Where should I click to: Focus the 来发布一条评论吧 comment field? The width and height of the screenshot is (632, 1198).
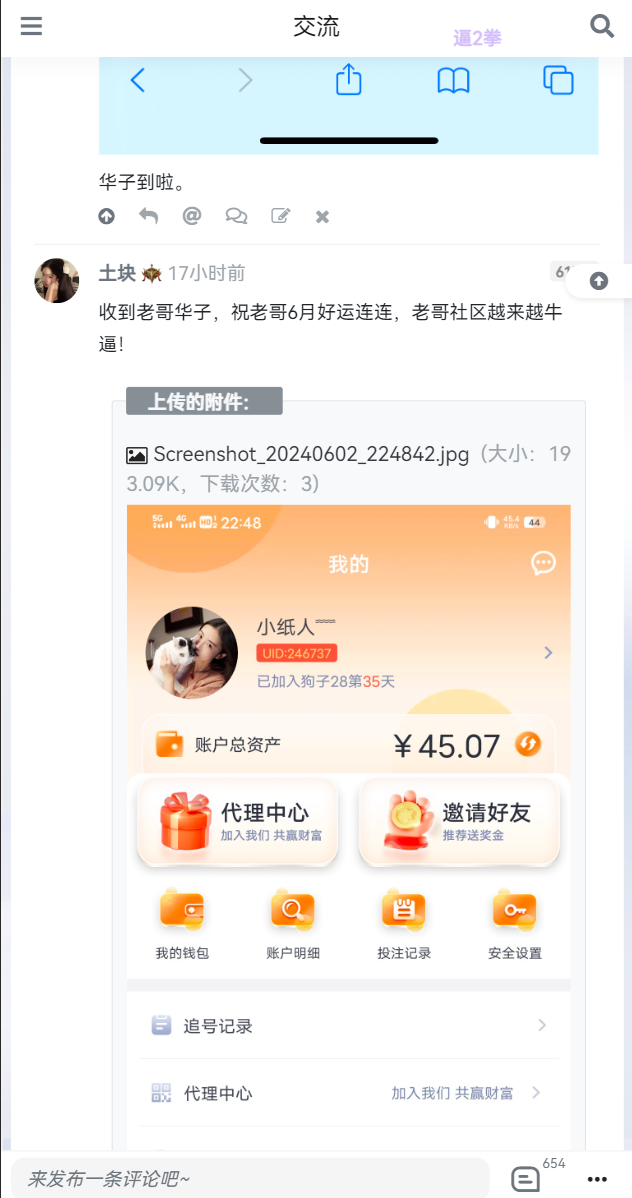(250, 1179)
